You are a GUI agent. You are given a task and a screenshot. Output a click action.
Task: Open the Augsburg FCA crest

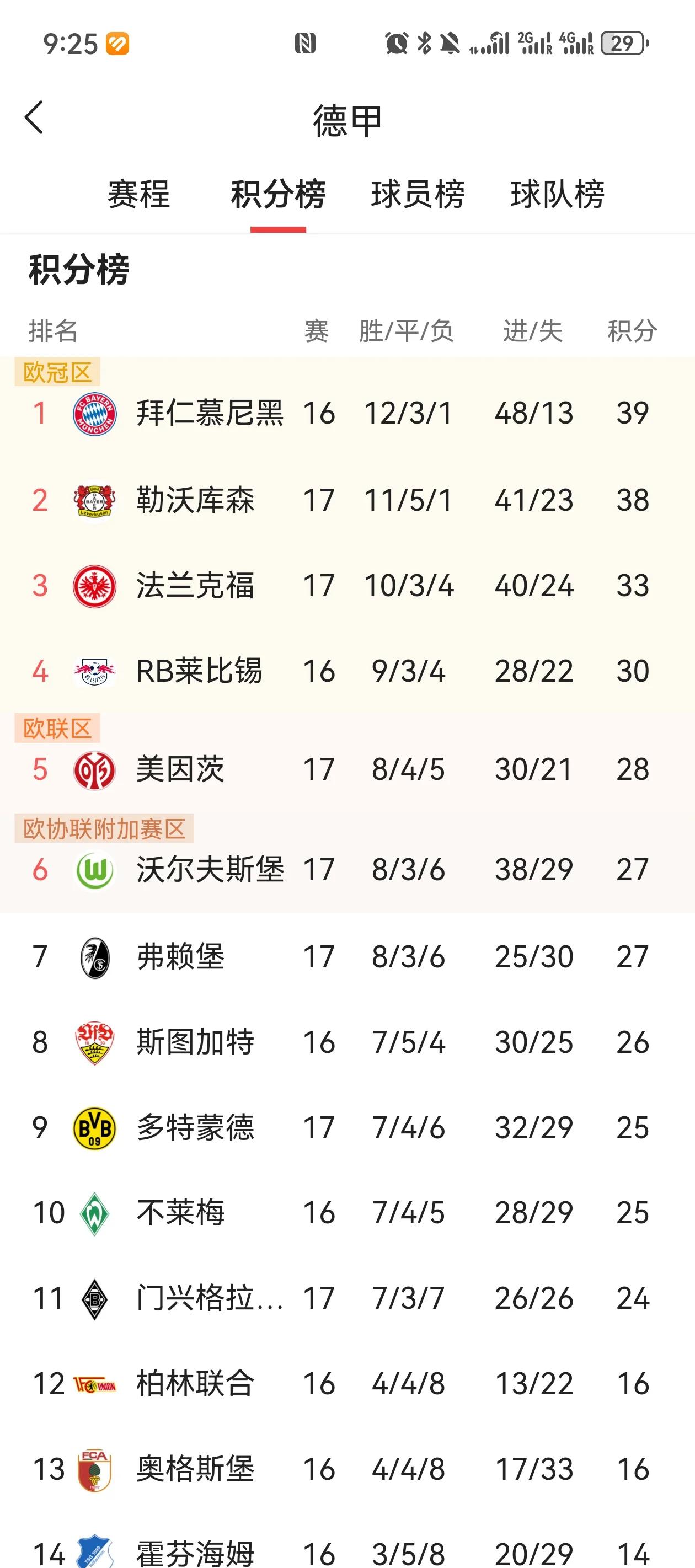coord(94,1469)
